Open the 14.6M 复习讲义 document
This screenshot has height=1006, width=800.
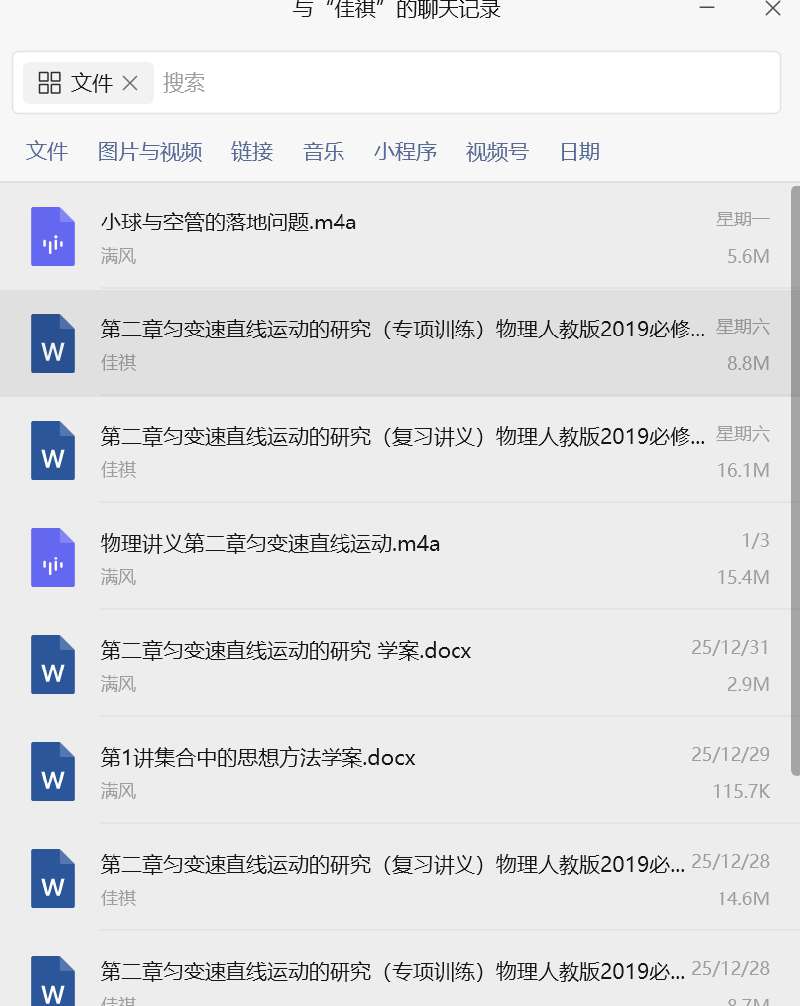(x=392, y=864)
